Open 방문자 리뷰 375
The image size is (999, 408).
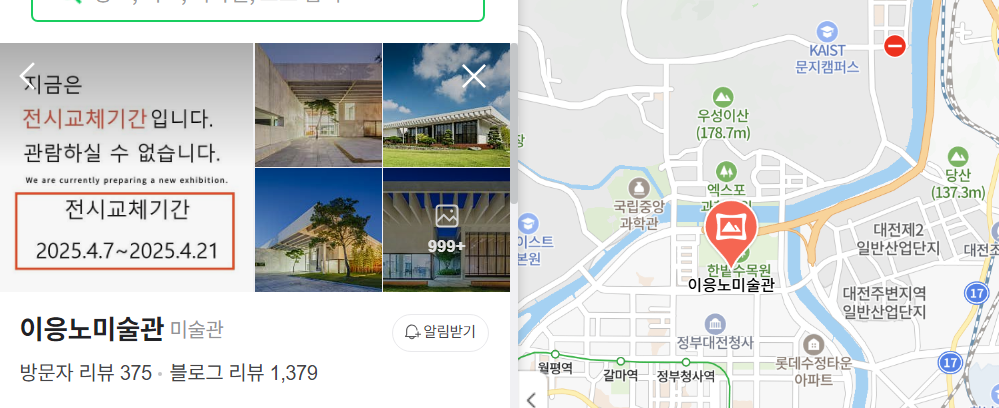point(85,374)
